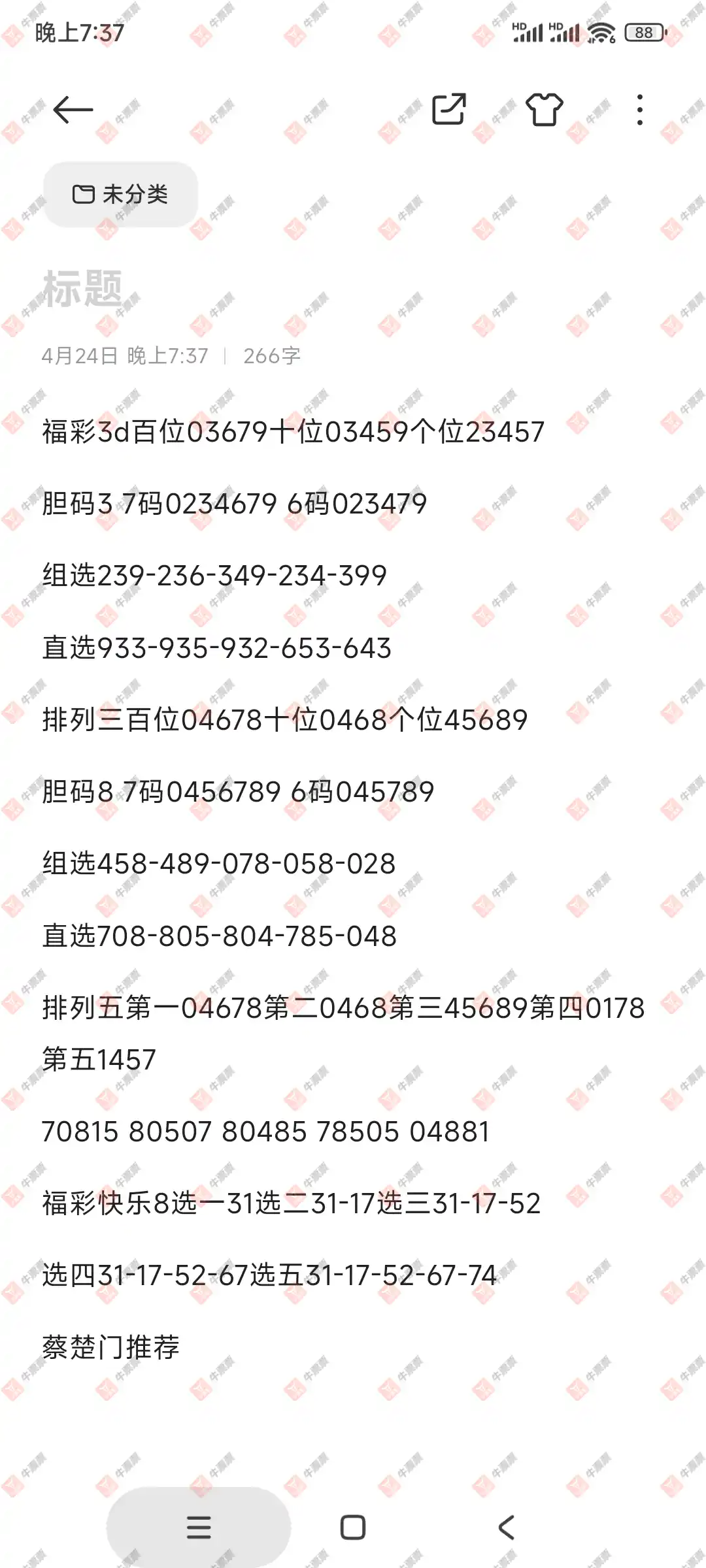Tap the system home button
The width and height of the screenshot is (706, 1568).
point(353,1527)
